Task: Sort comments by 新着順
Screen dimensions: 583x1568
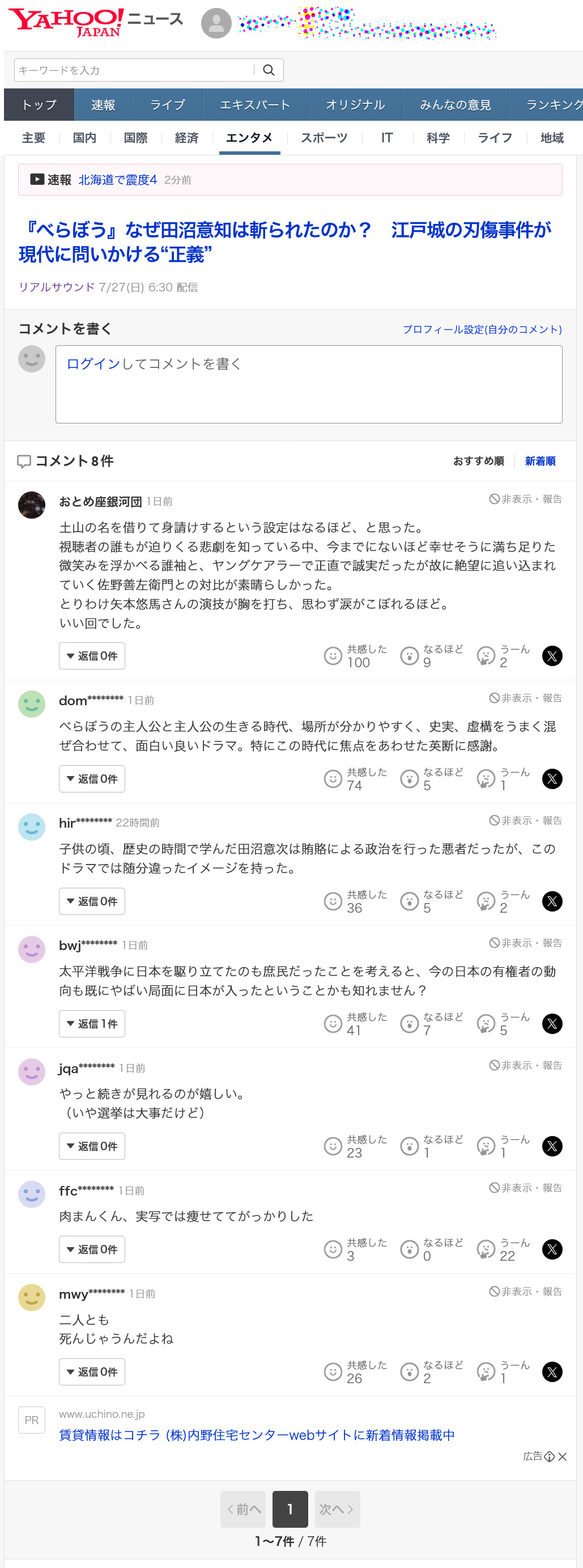Action: (x=540, y=461)
